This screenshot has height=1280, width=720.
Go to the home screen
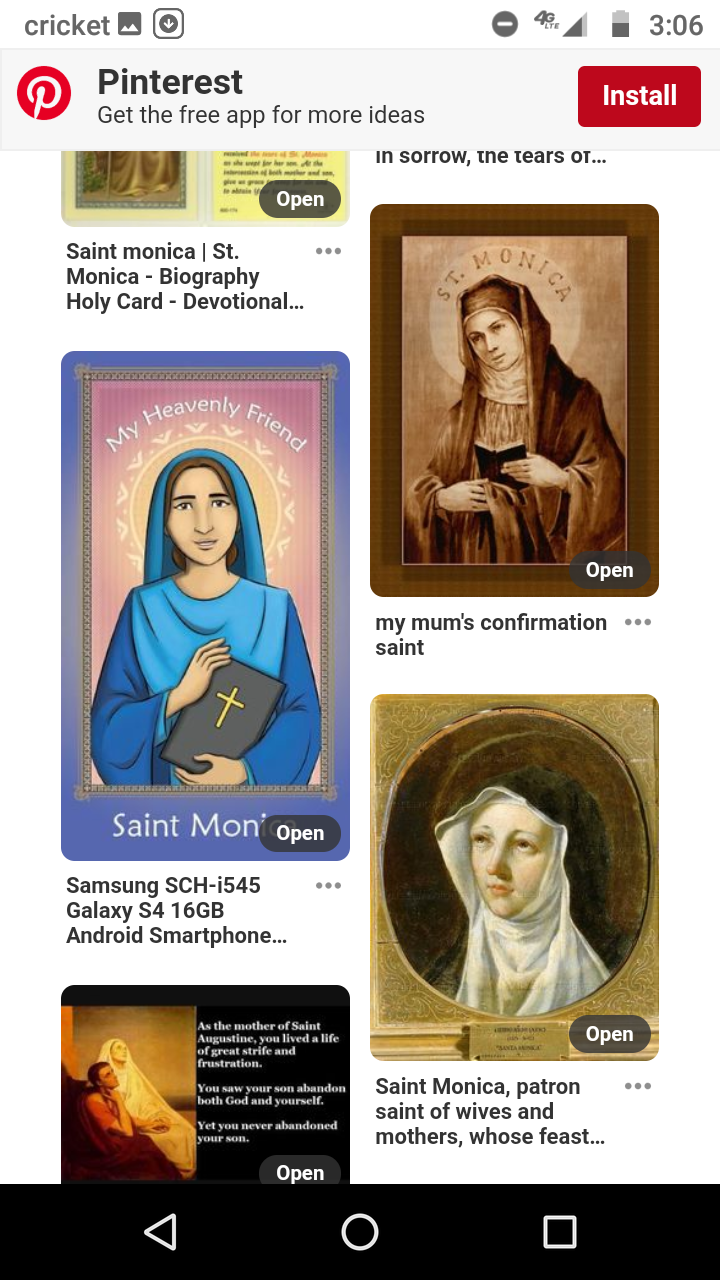coord(360,1232)
